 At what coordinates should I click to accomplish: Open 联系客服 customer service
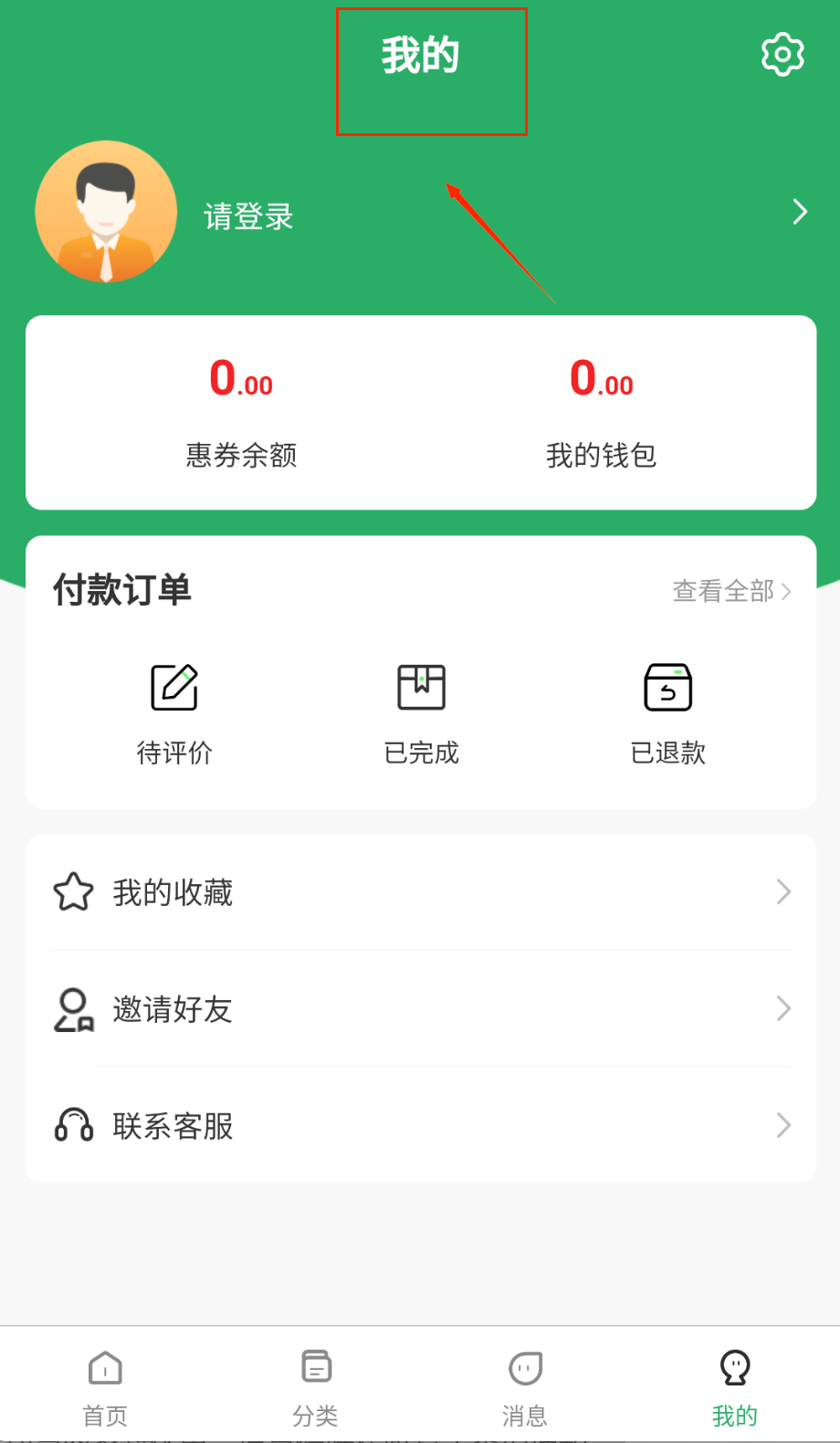point(420,1126)
